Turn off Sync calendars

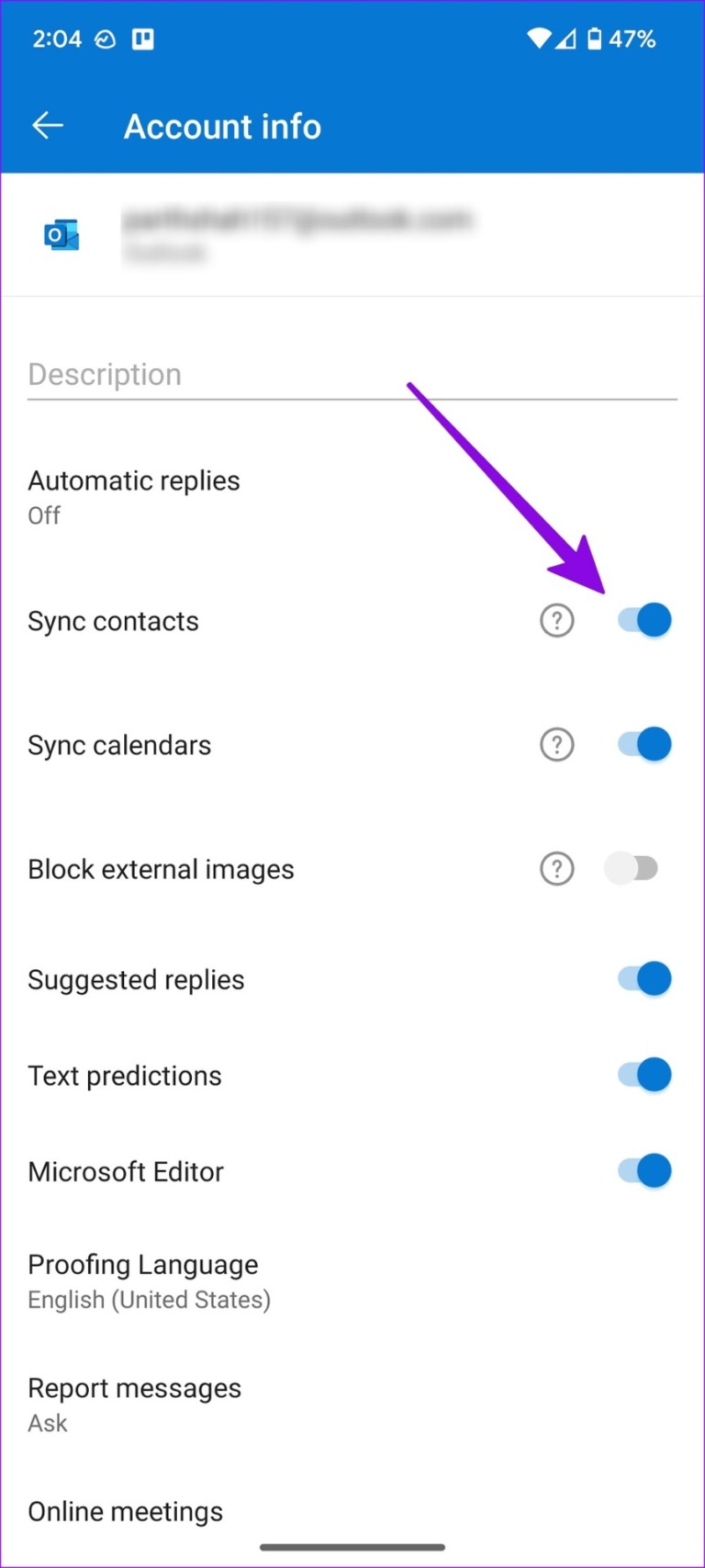coord(642,744)
